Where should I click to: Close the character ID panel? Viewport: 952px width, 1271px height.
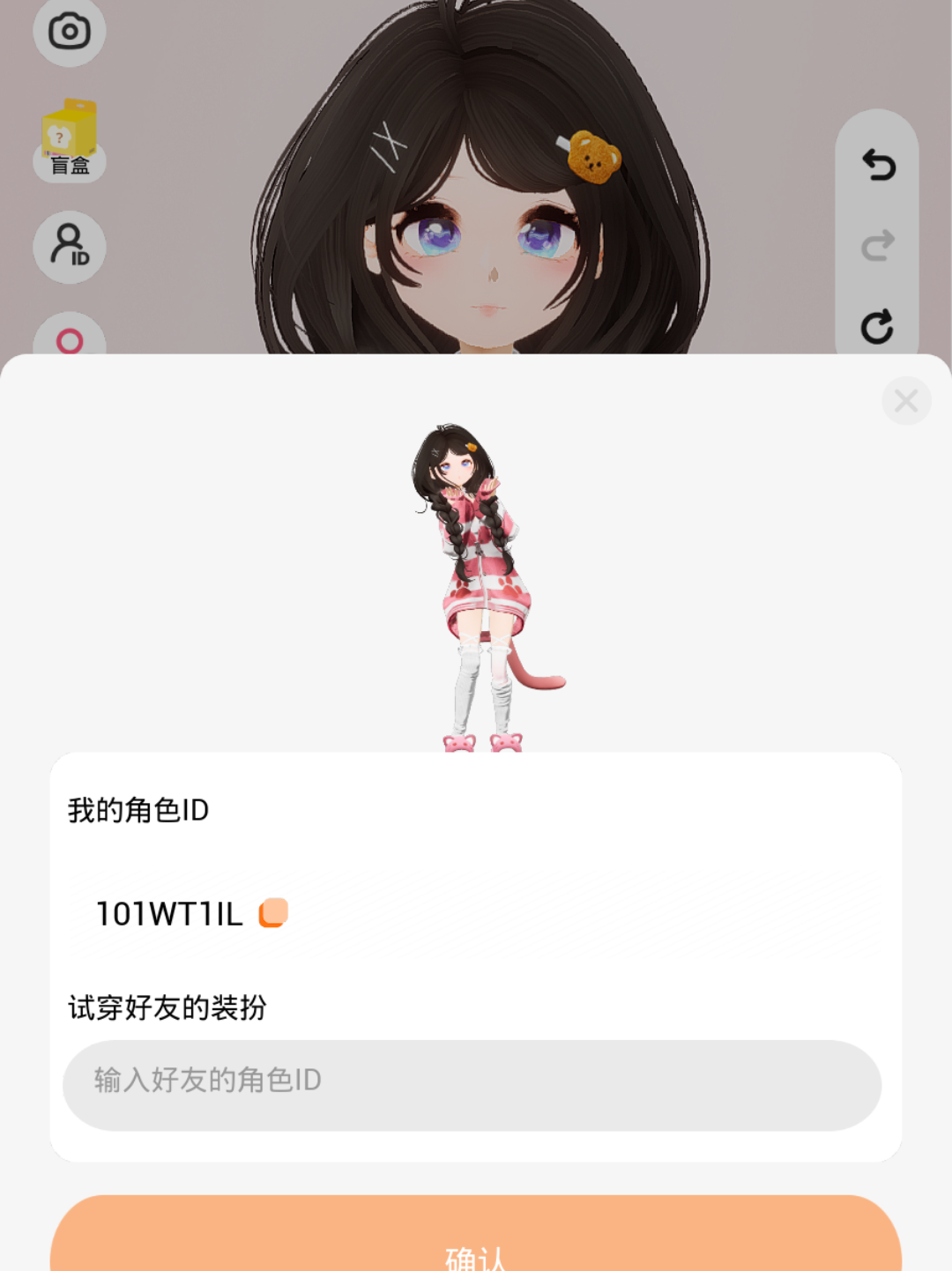click(906, 401)
